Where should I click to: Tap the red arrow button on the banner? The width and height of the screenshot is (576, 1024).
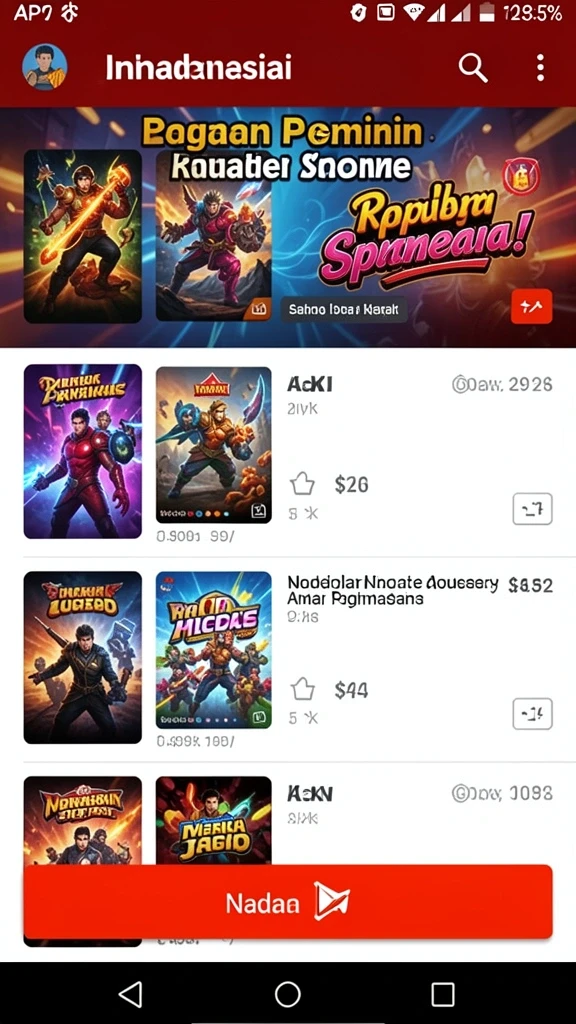pos(532,306)
